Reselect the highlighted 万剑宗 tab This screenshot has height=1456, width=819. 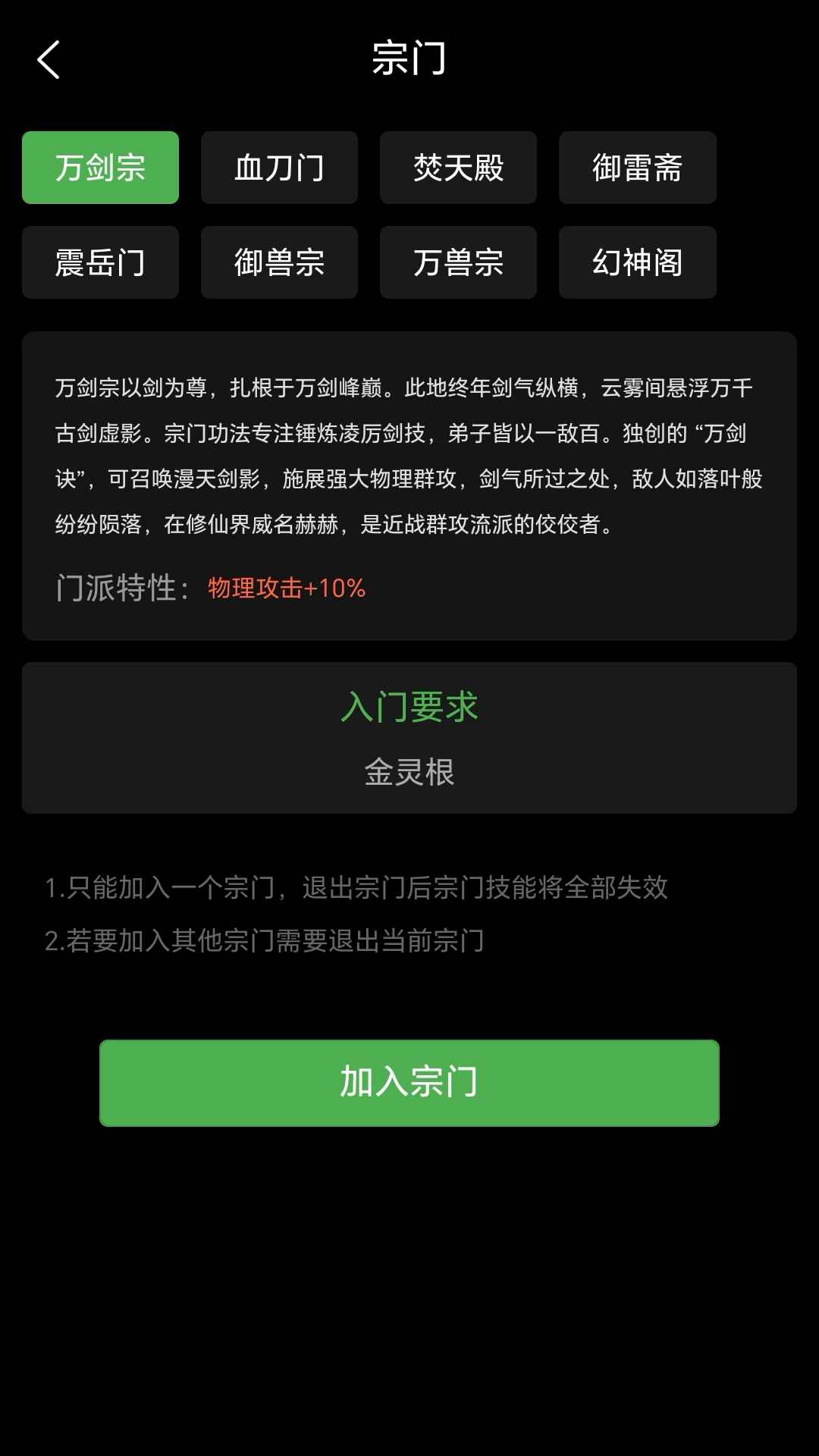click(x=100, y=168)
